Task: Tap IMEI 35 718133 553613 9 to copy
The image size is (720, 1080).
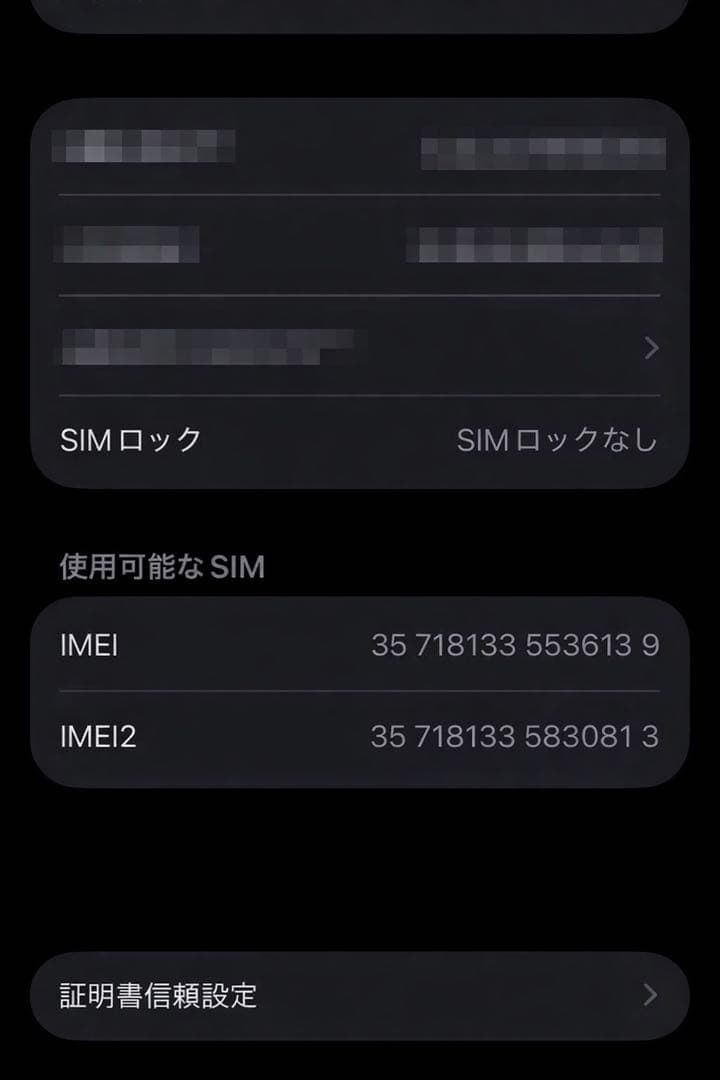Action: 516,645
